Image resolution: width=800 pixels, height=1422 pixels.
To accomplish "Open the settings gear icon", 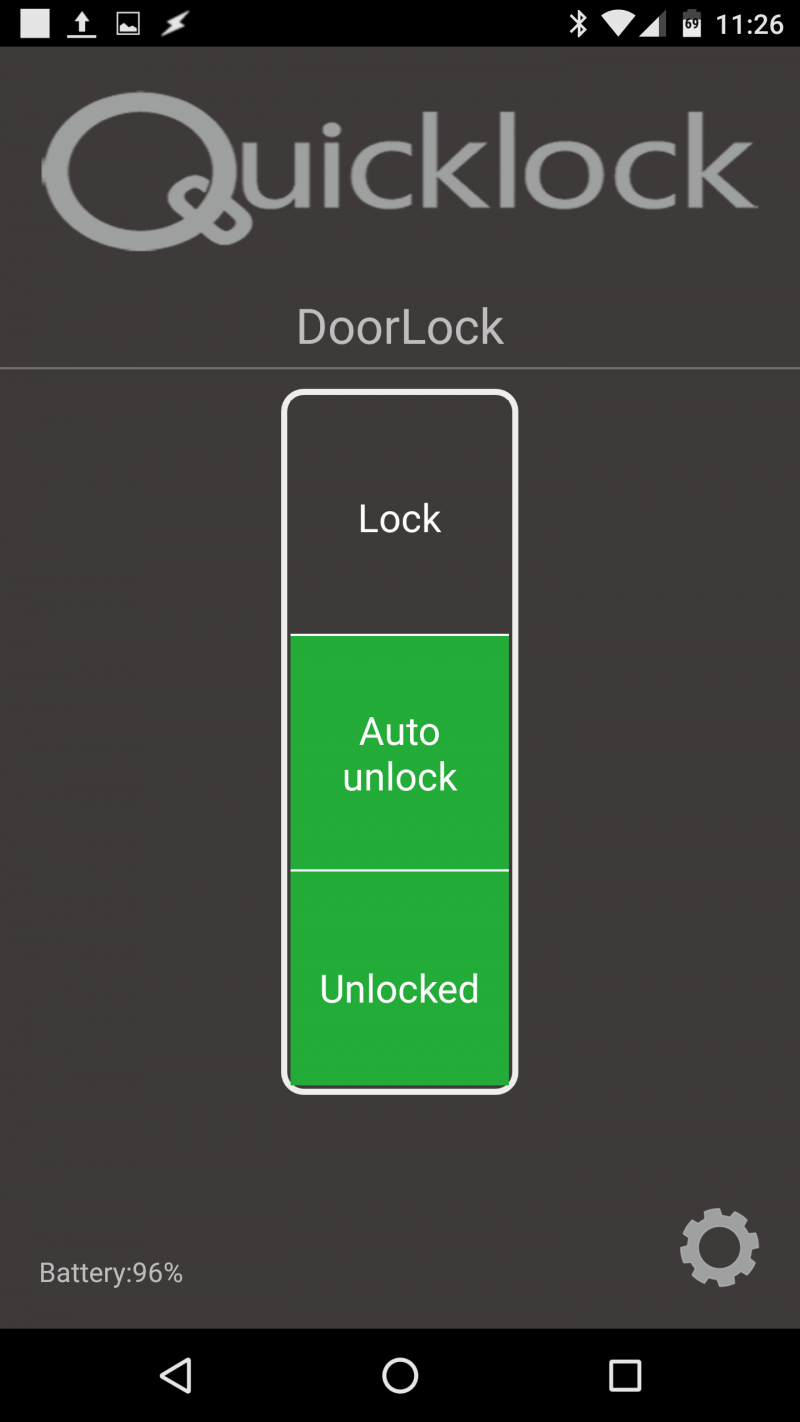I will [719, 1247].
